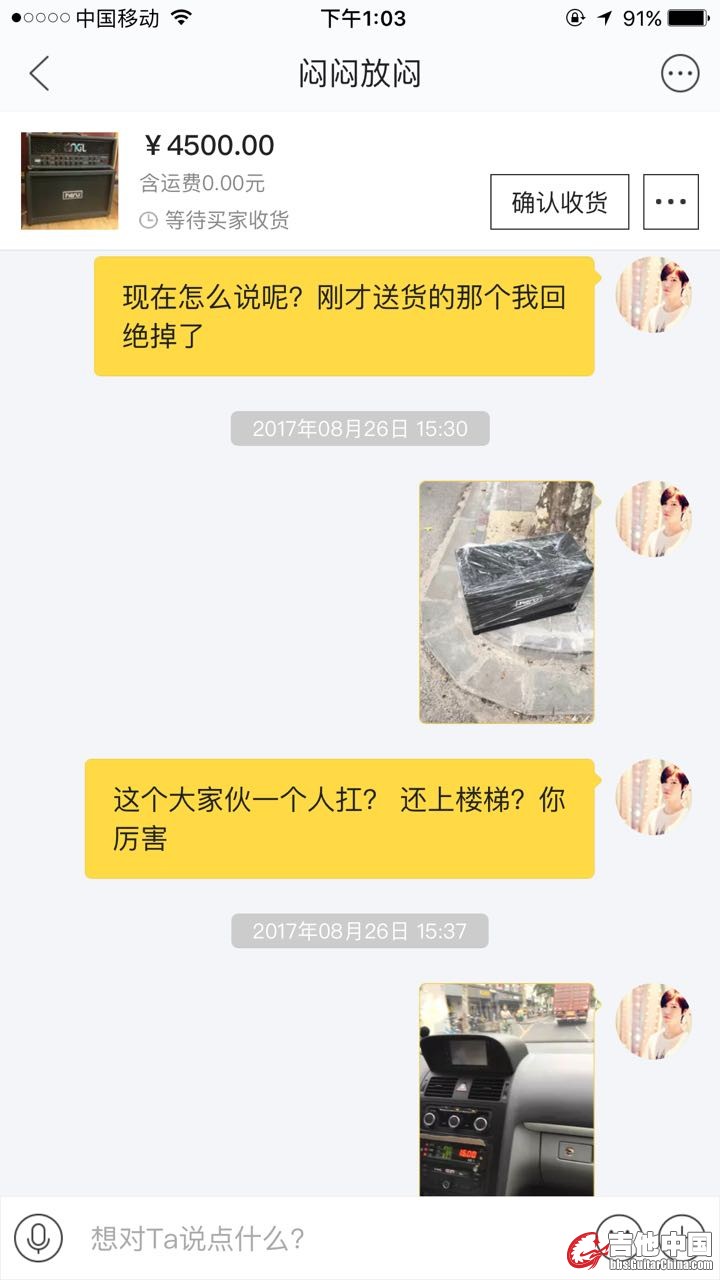Go back from the chat
This screenshot has height=1280, width=720.
point(39,74)
